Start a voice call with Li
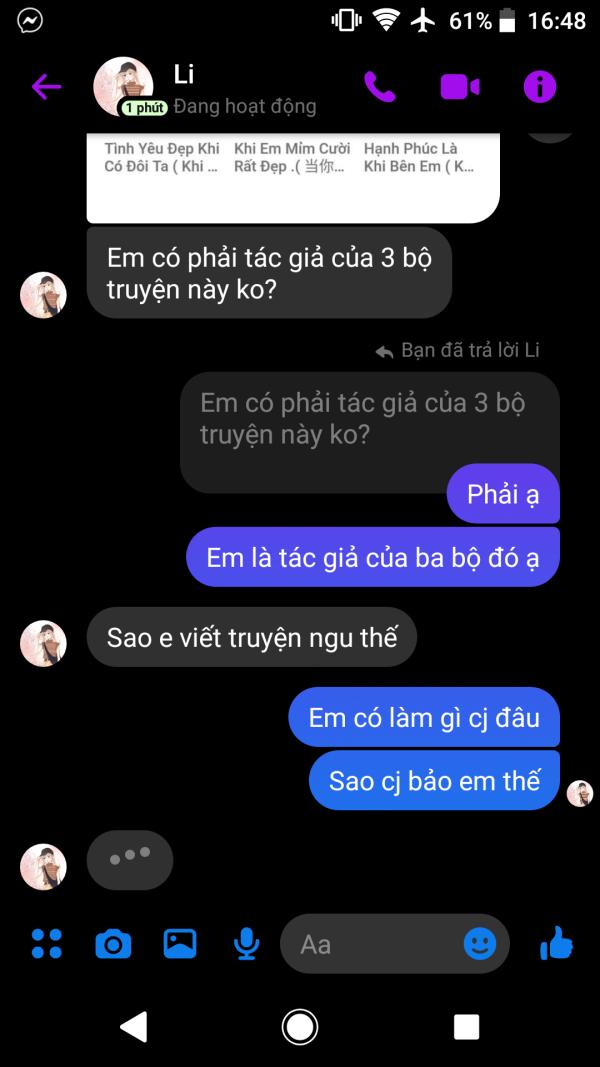The width and height of the screenshot is (600, 1067). point(380,87)
